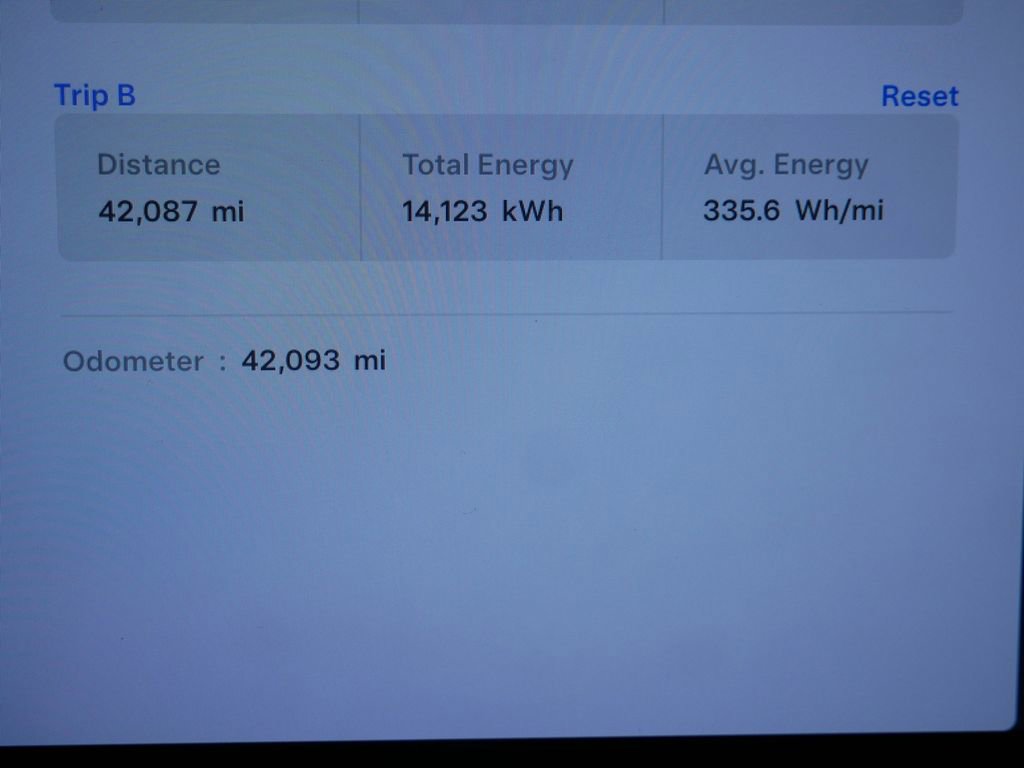Tap the Trip B name label
The width and height of the screenshot is (1024, 768).
[x=95, y=95]
